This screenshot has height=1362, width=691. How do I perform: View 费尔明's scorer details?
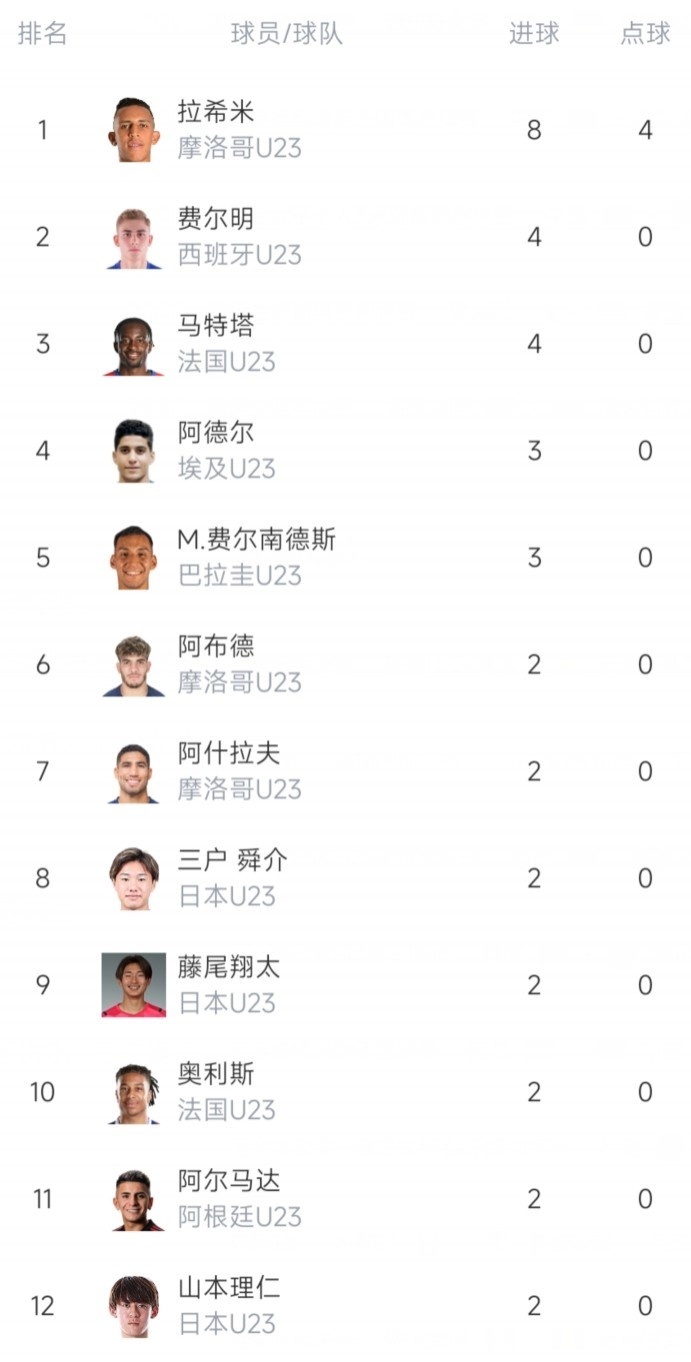tap(216, 219)
